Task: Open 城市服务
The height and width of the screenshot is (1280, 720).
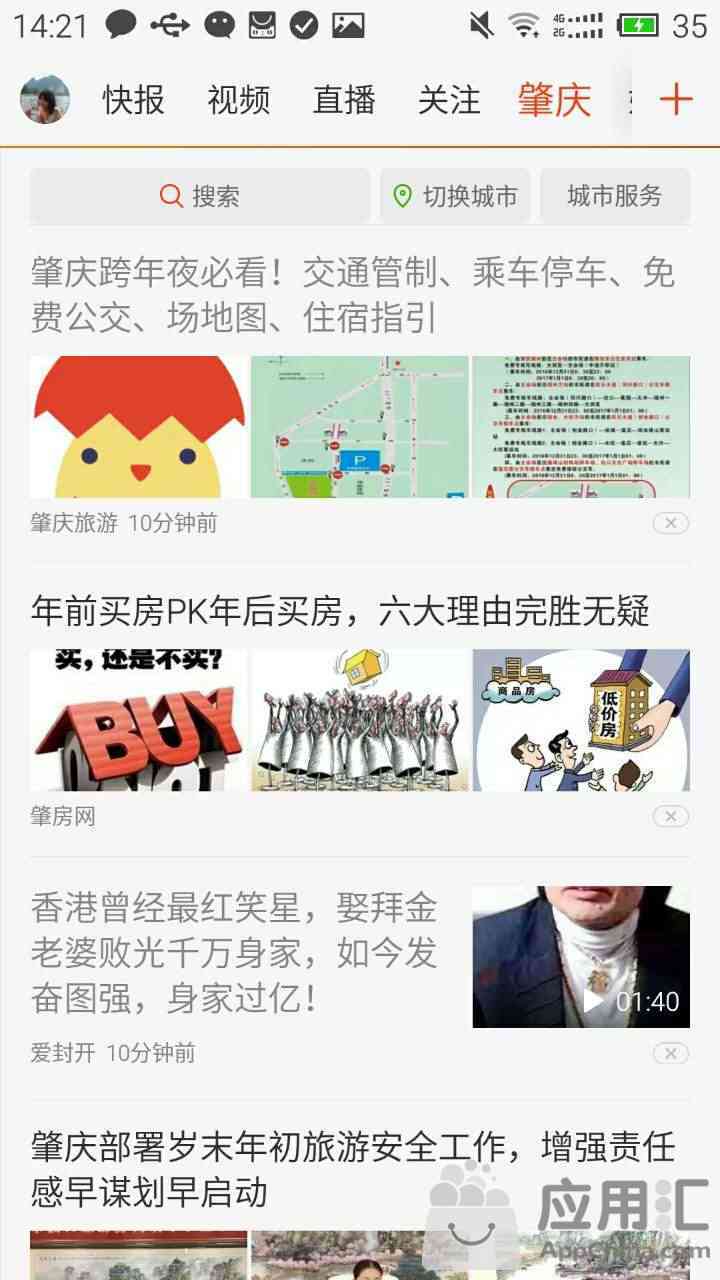Action: pos(614,196)
